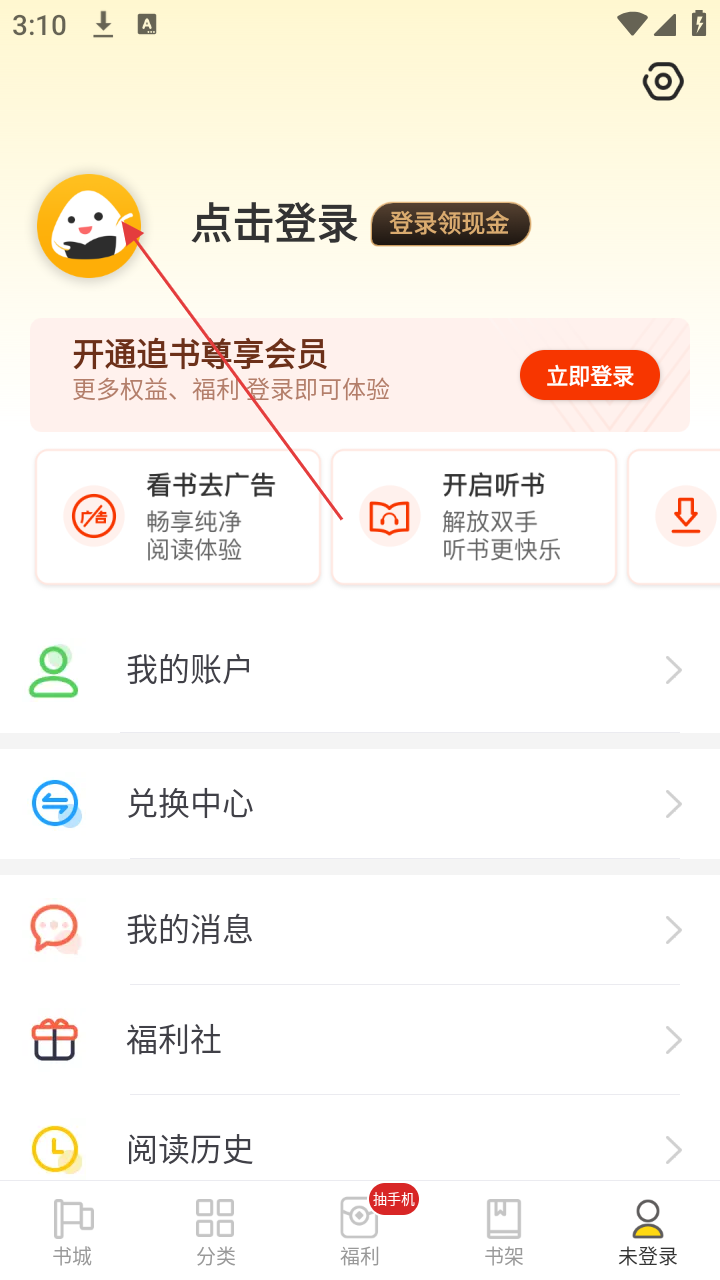Switch to the 福利 tab

tap(360, 1232)
